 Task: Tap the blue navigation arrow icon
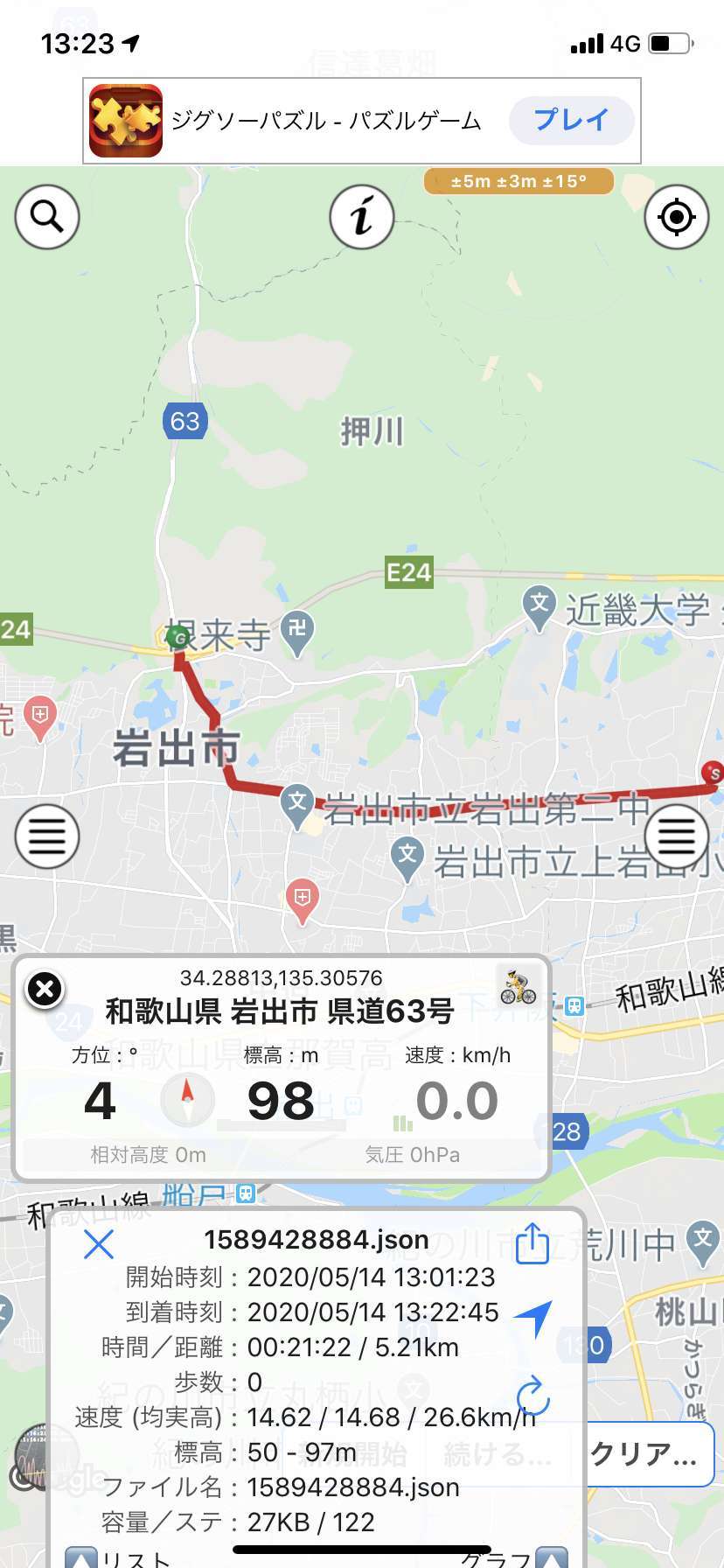533,1318
